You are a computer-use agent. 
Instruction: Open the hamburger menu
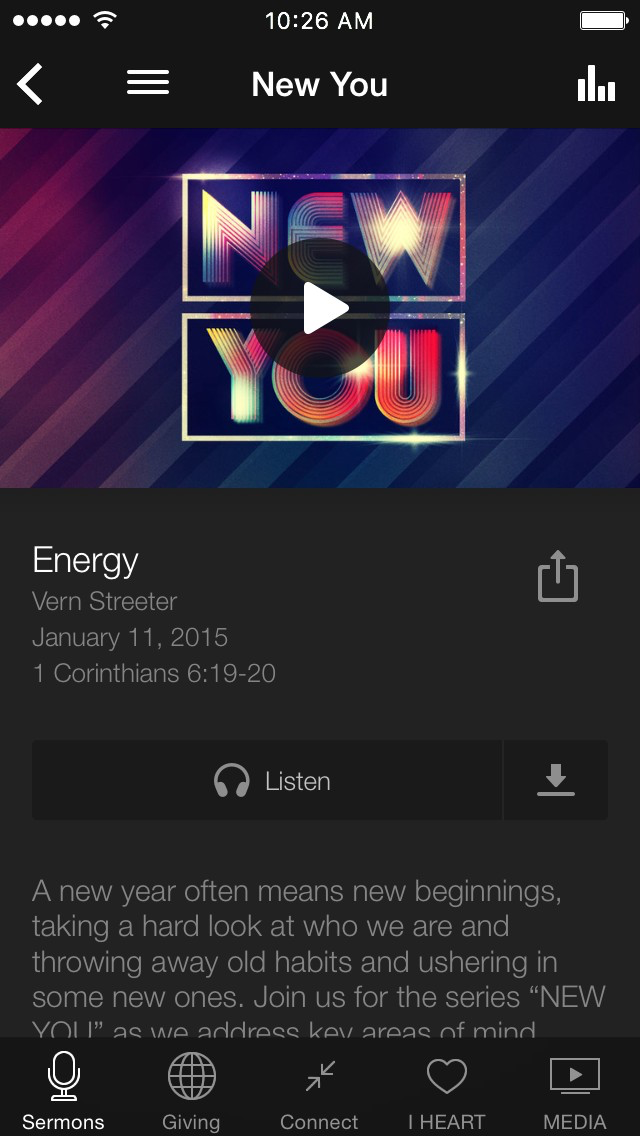pos(148,83)
